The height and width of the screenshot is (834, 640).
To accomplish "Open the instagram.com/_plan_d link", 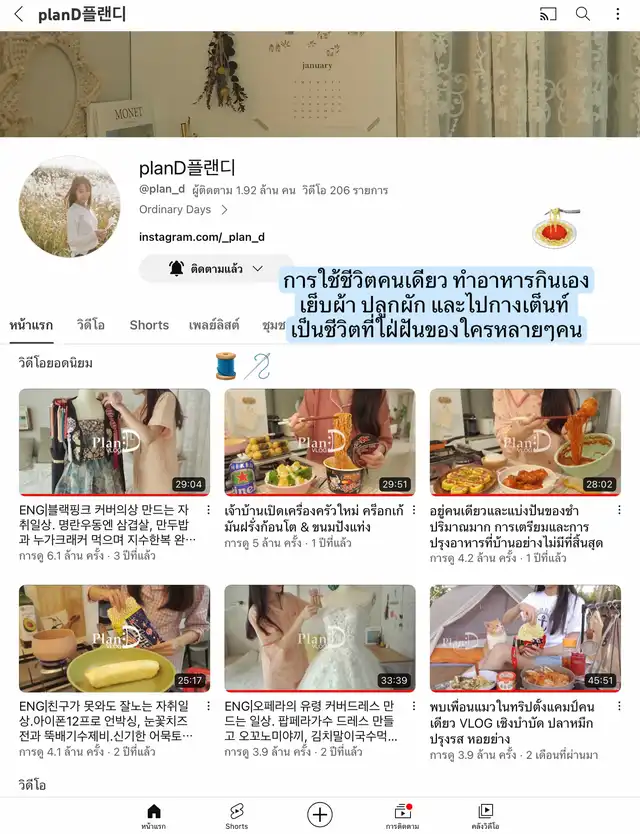I will click(x=201, y=237).
